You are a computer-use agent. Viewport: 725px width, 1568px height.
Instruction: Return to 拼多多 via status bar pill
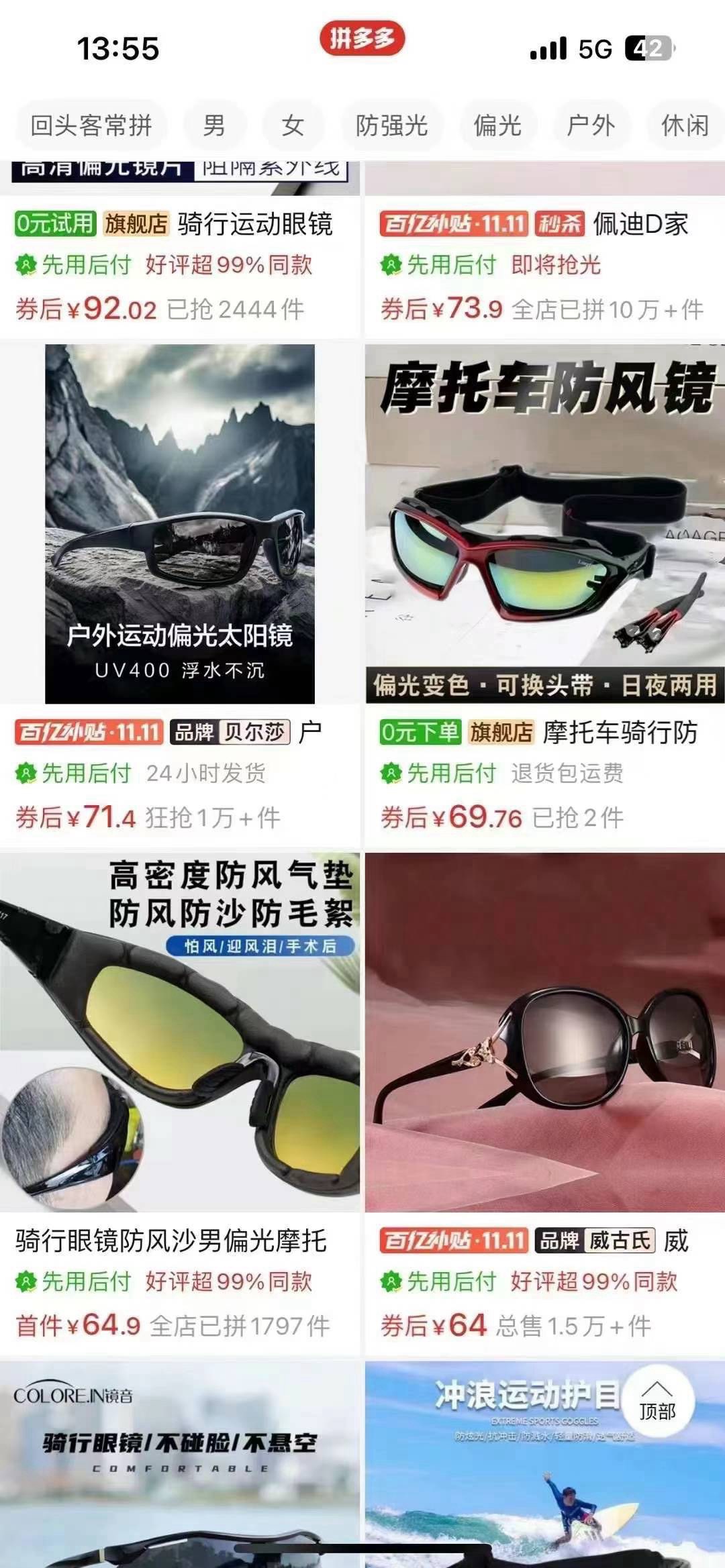coord(362,39)
